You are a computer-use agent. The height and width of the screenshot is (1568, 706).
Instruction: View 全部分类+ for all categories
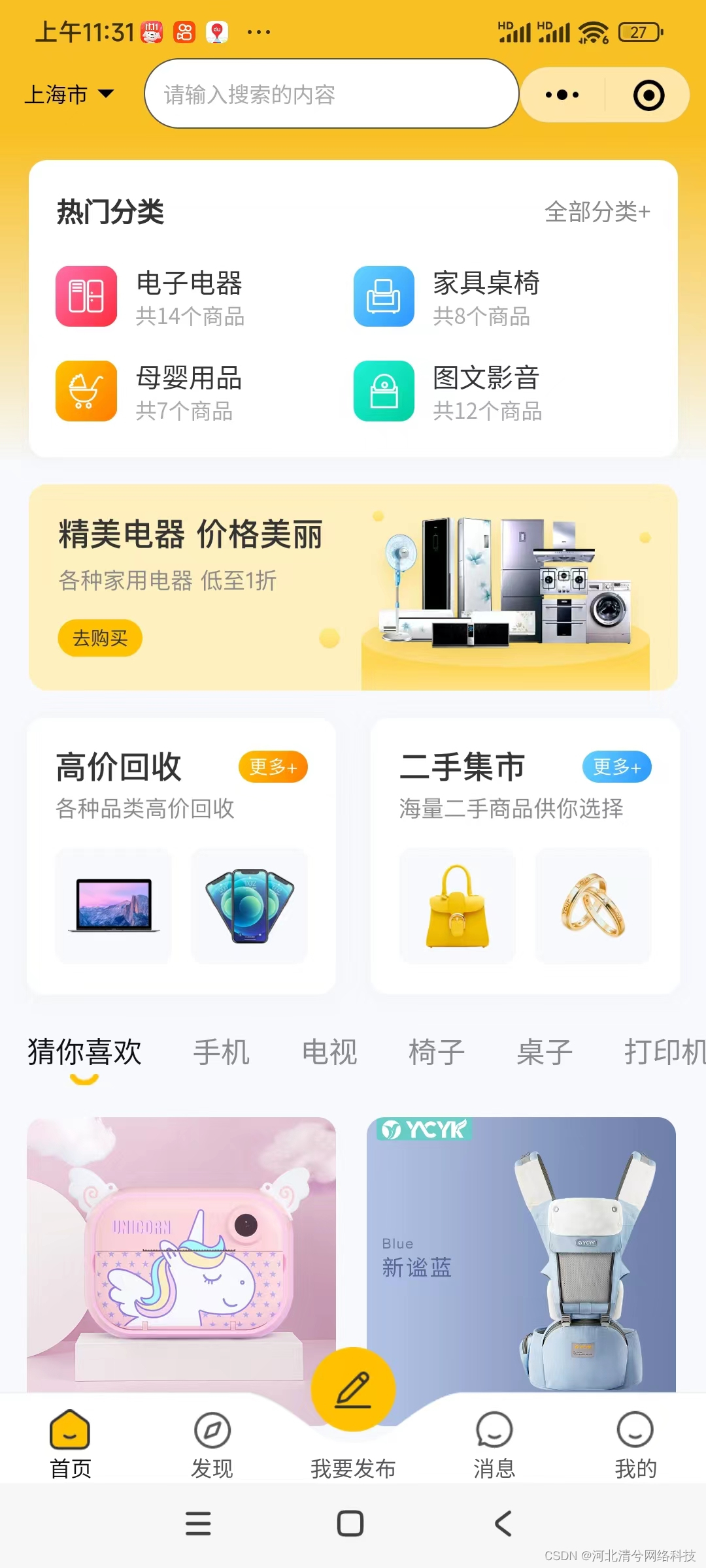click(597, 212)
